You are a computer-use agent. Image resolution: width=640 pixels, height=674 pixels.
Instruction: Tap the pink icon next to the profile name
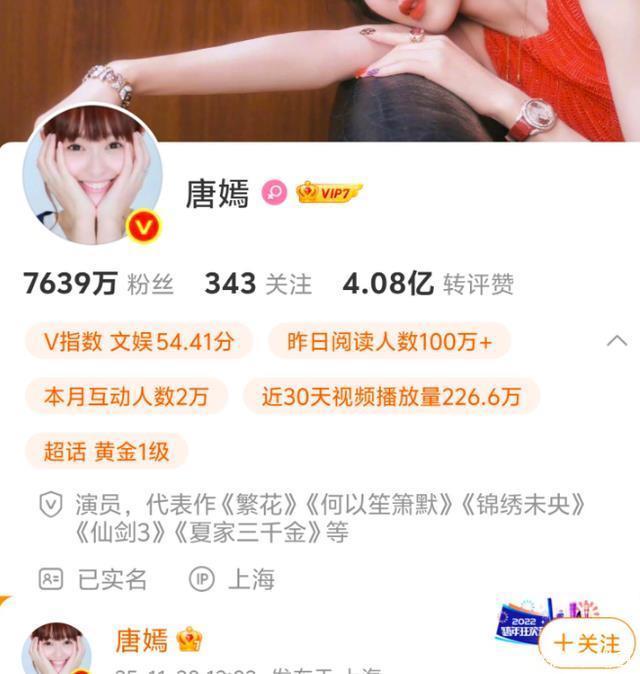coord(274,192)
